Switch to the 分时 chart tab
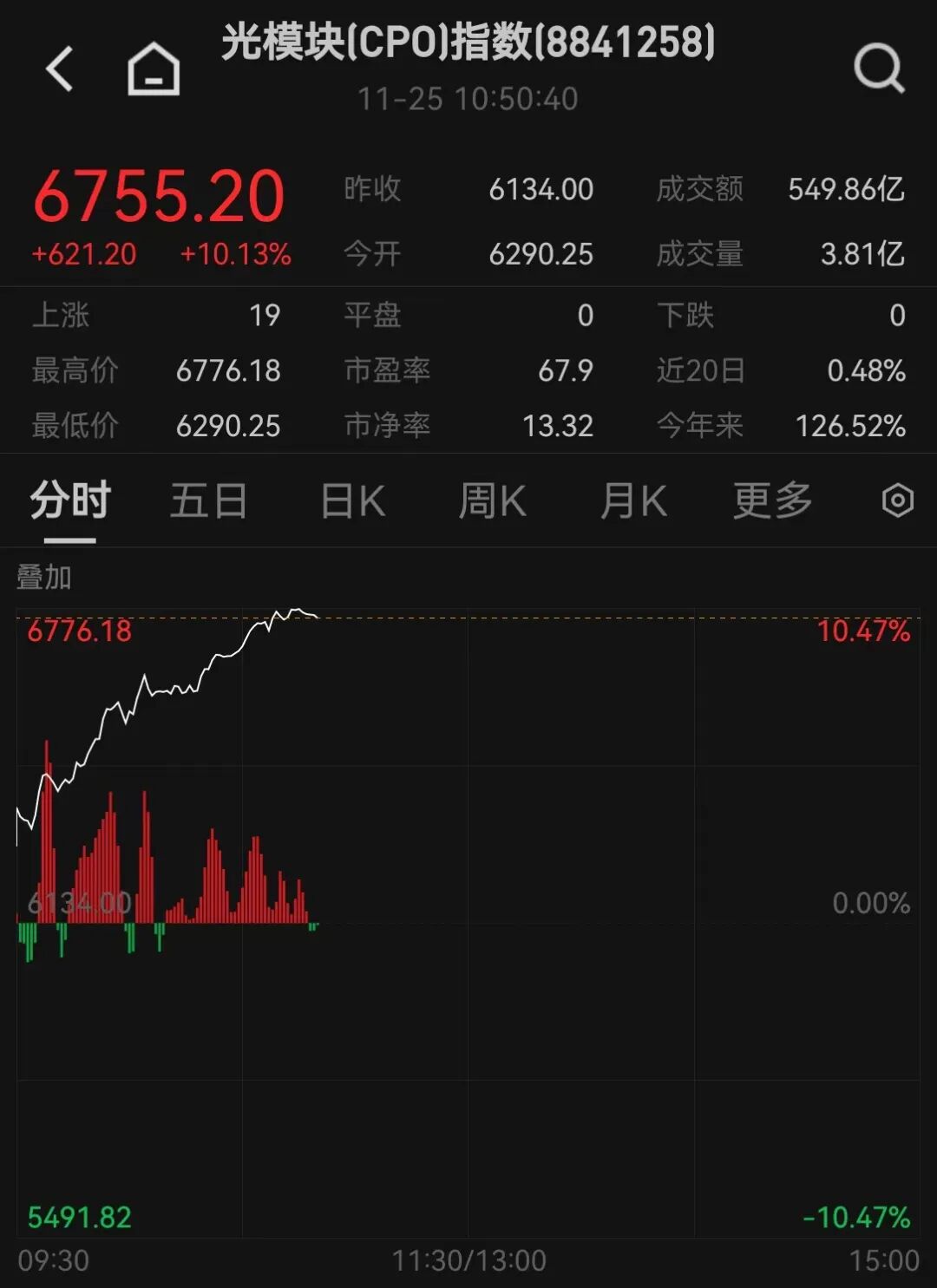This screenshot has width=937, height=1288. click(70, 501)
